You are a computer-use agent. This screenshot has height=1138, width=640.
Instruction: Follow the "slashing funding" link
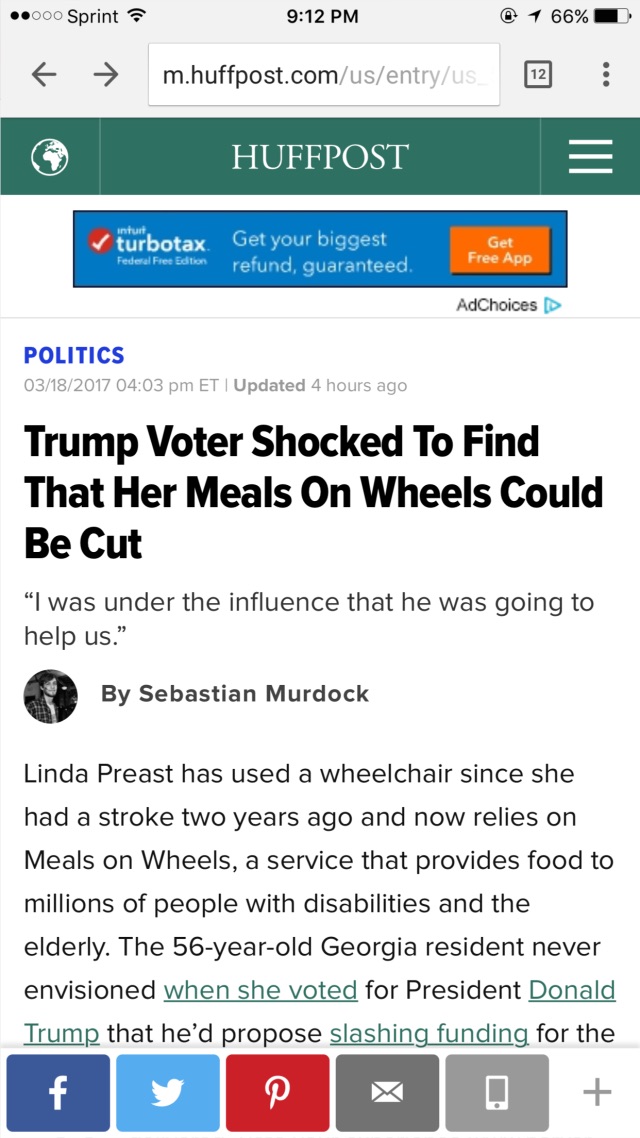[x=429, y=1033]
